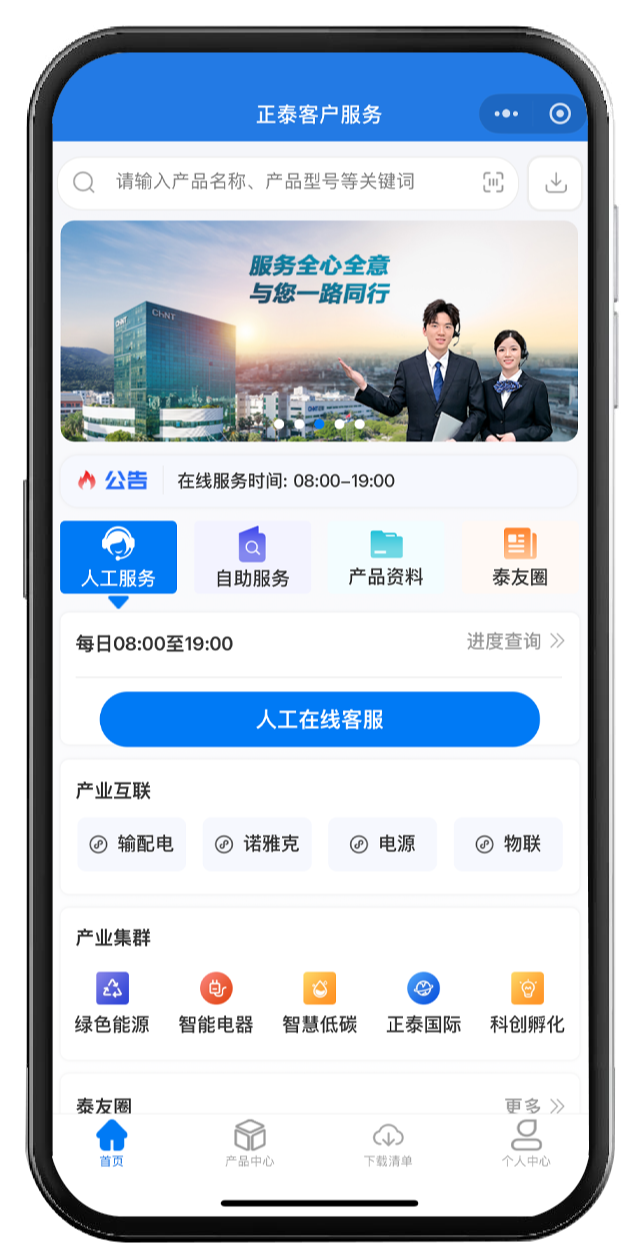Open the download icon beside the search bar
Viewport: 644px width, 1257px height.
tap(555, 183)
